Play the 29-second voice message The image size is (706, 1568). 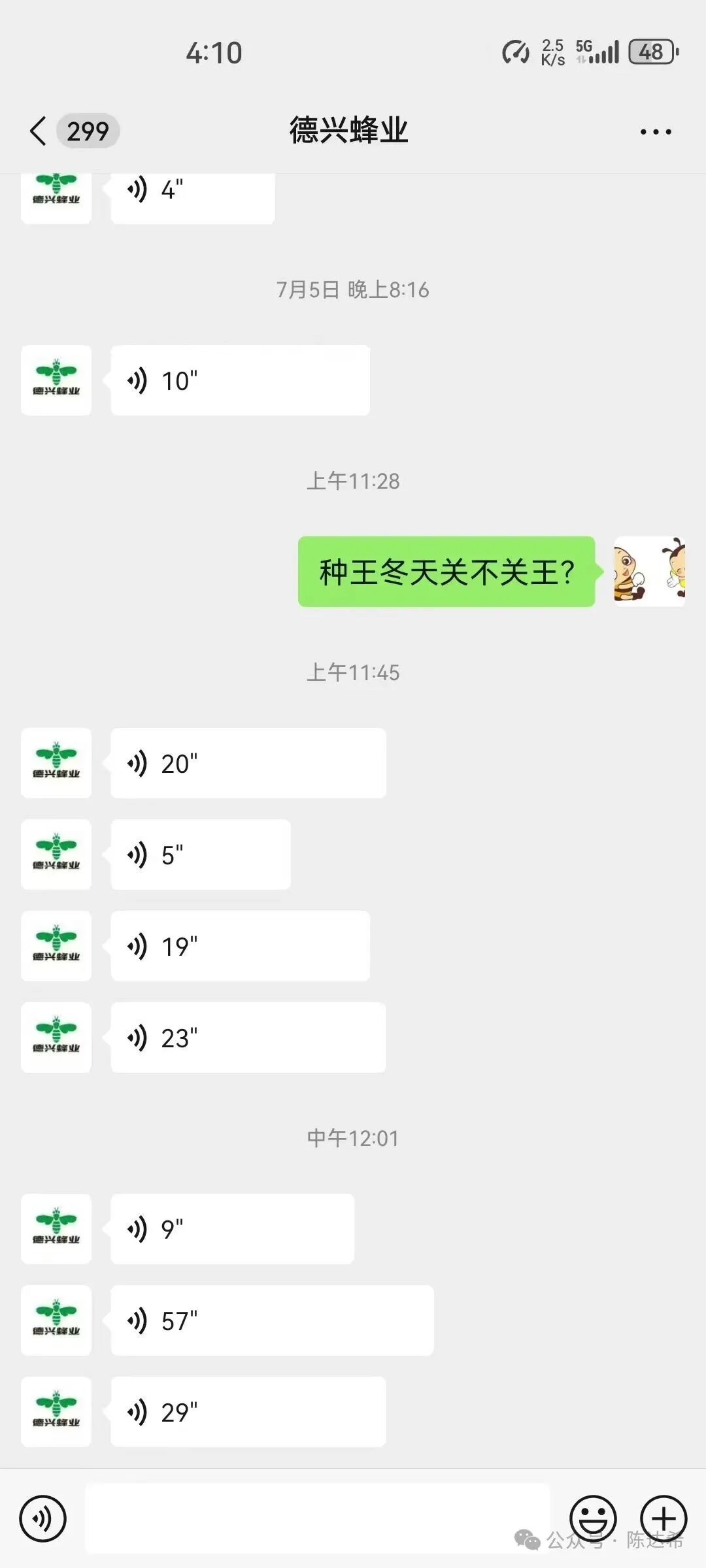(248, 1412)
